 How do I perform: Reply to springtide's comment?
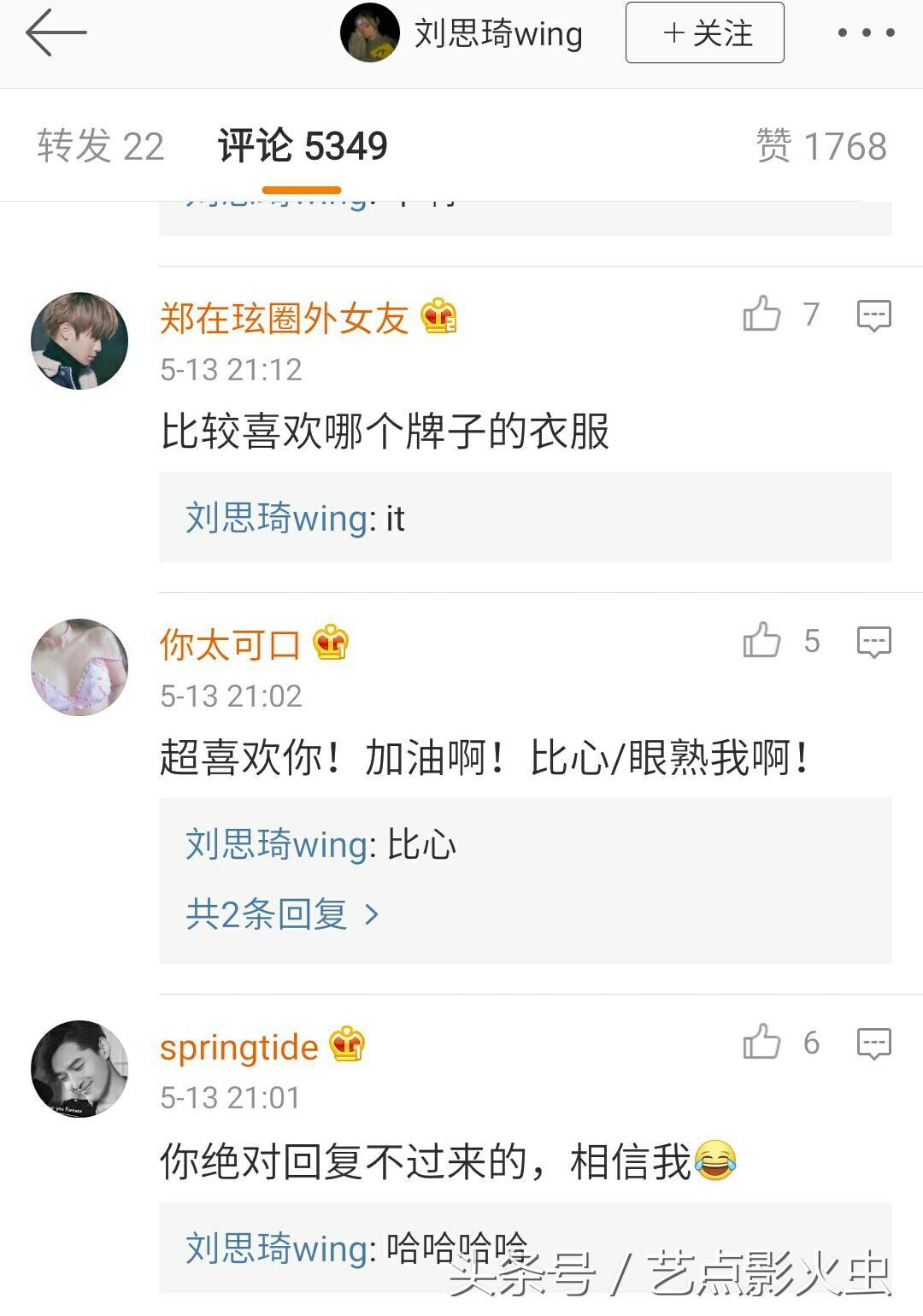point(873,1043)
